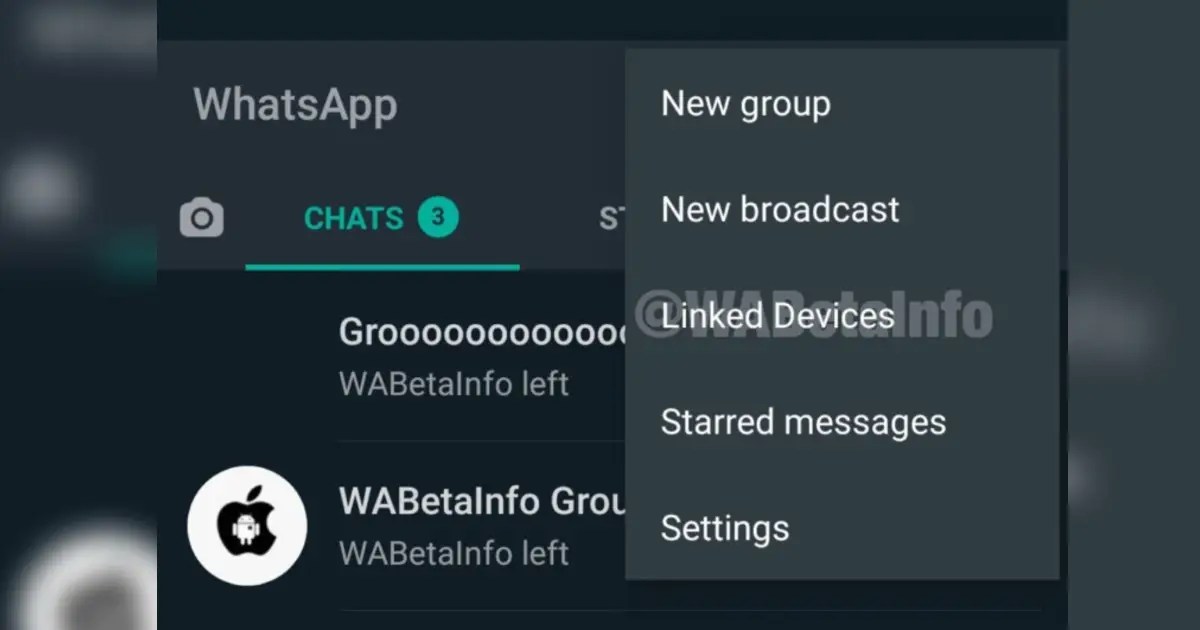Select New group from the menu
The image size is (1200, 630).
(746, 104)
